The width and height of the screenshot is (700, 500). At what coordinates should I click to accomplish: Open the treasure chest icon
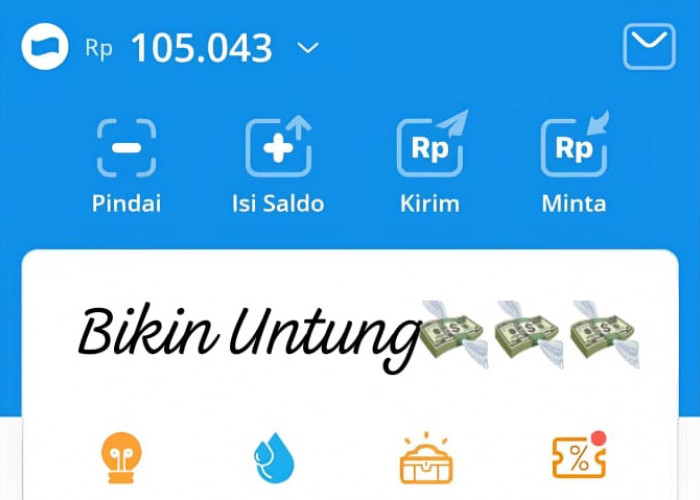(x=427, y=462)
